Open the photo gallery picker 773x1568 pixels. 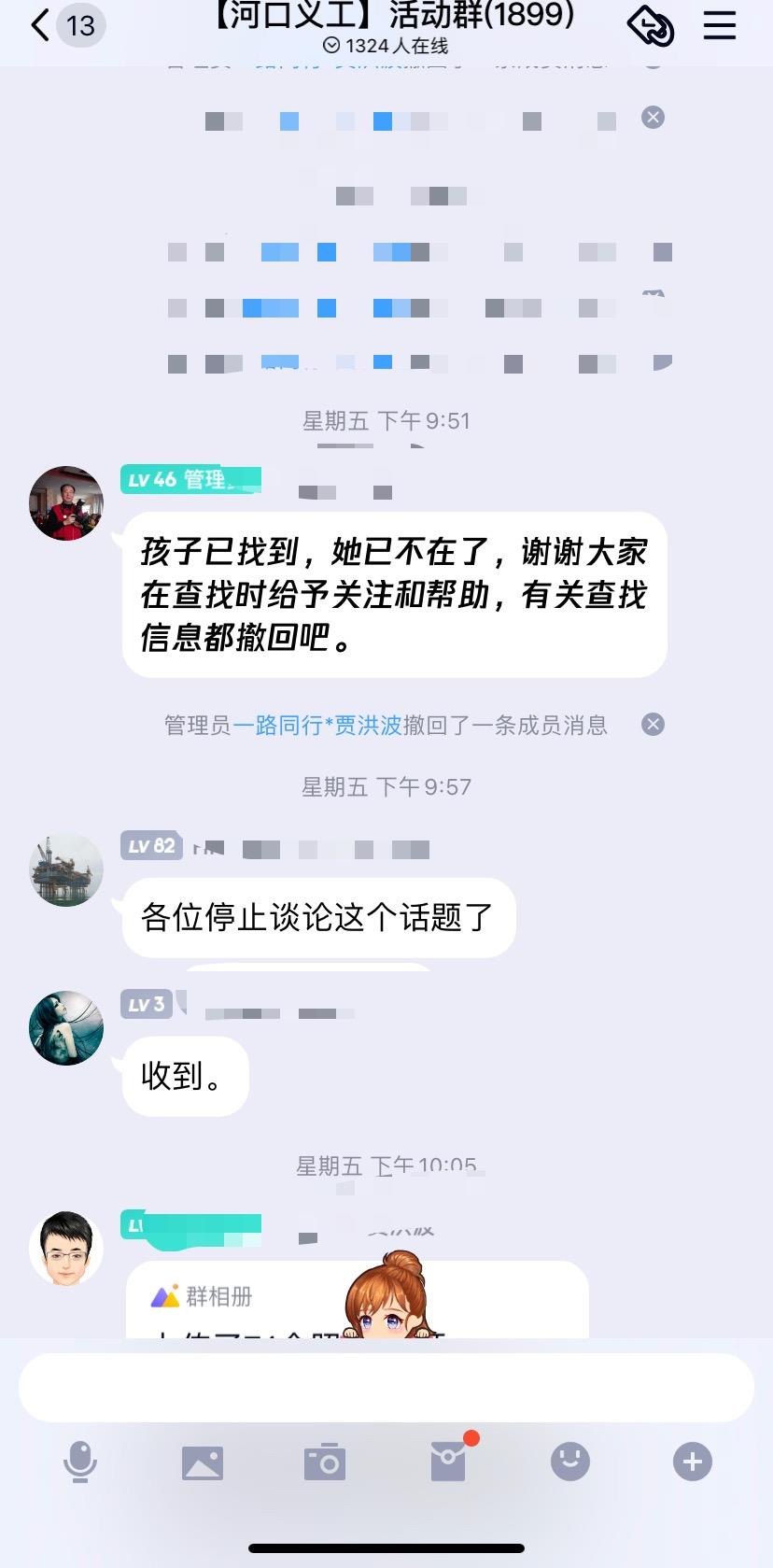203,1462
